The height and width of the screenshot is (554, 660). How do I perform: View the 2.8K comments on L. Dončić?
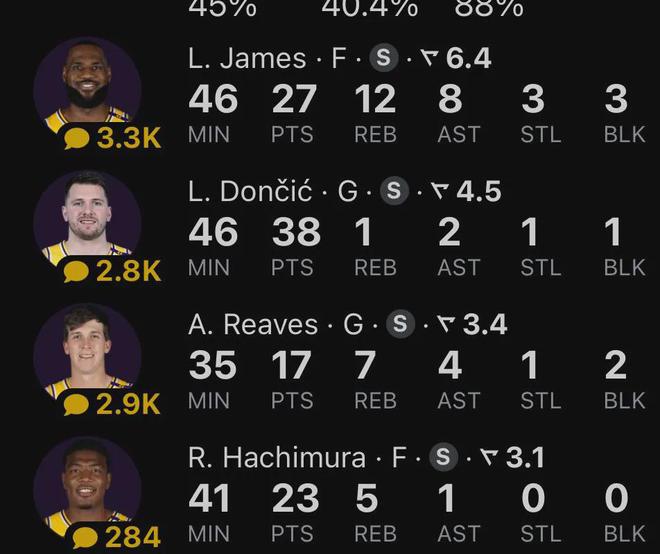111,271
